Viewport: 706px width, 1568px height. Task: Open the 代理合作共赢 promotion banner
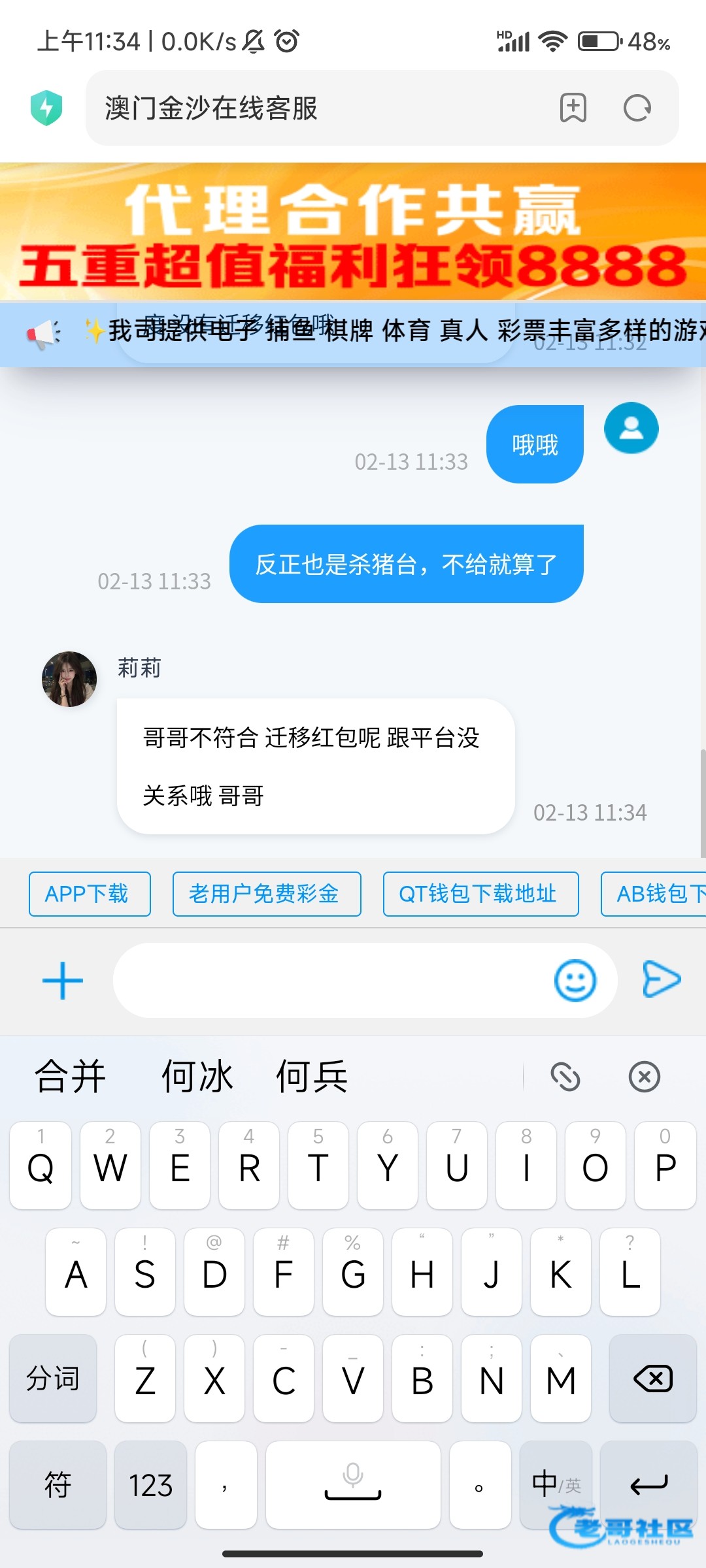click(353, 232)
